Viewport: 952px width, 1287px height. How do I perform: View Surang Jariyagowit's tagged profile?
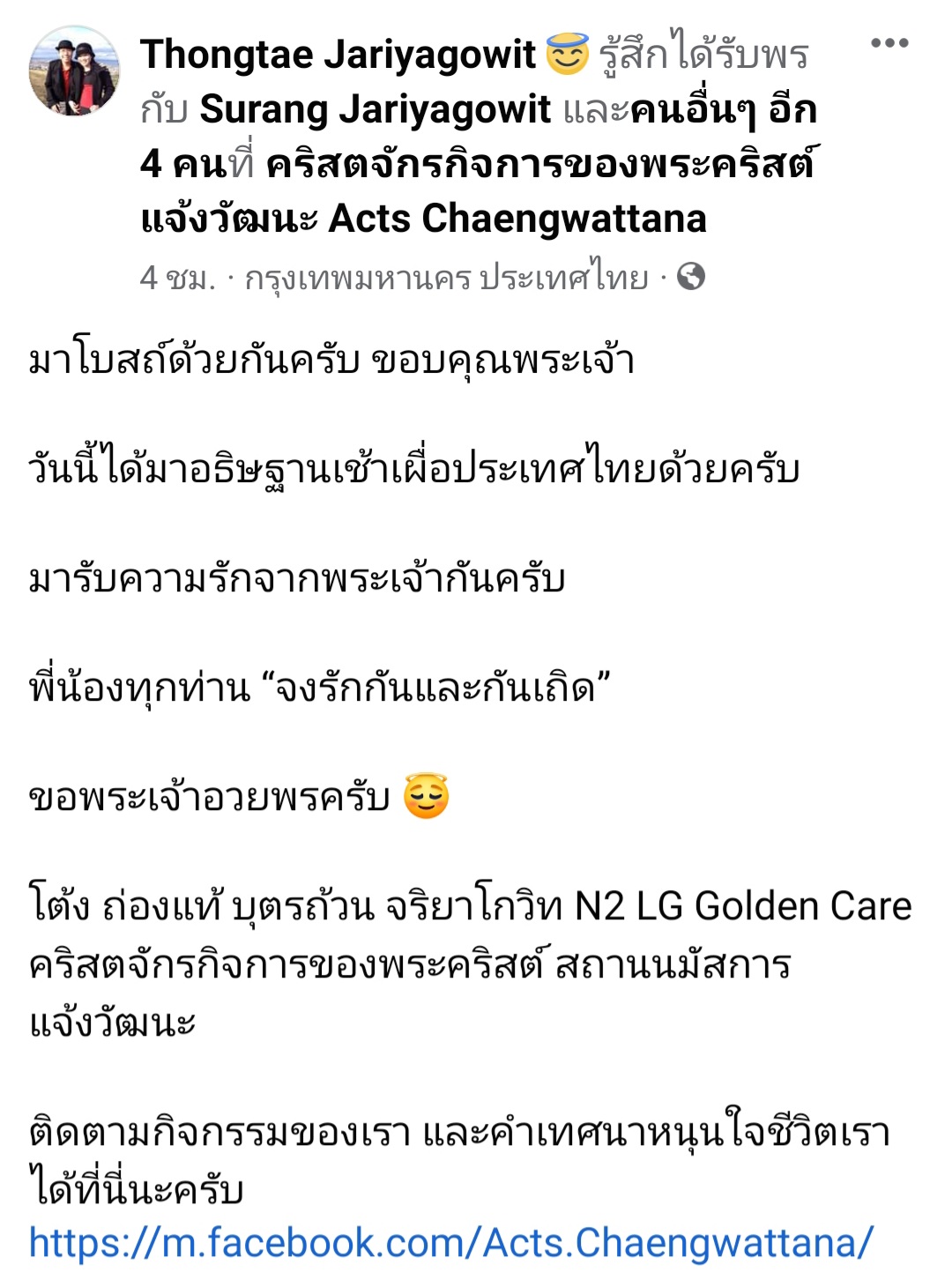click(x=375, y=109)
